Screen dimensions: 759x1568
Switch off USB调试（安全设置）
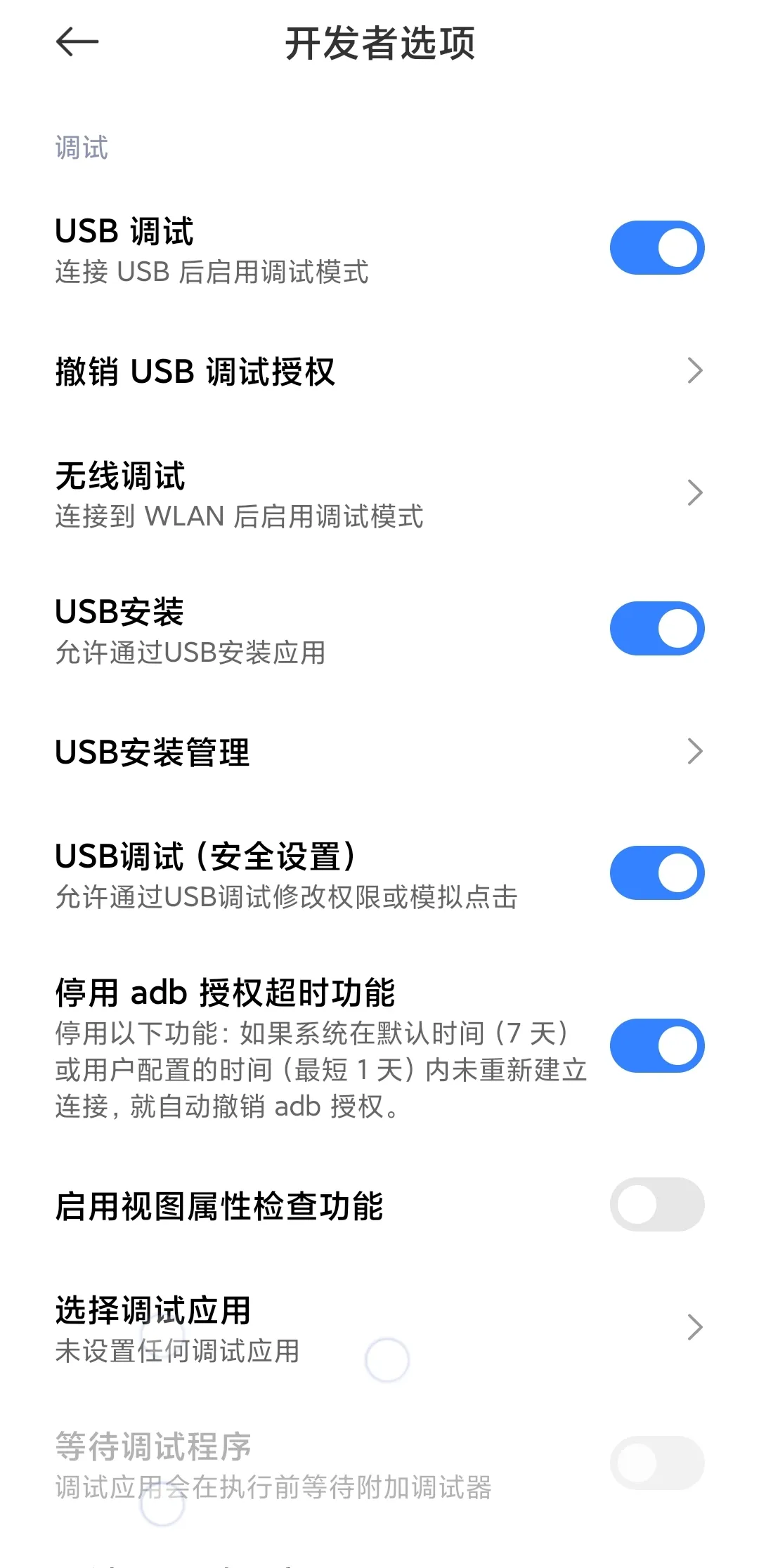(656, 873)
